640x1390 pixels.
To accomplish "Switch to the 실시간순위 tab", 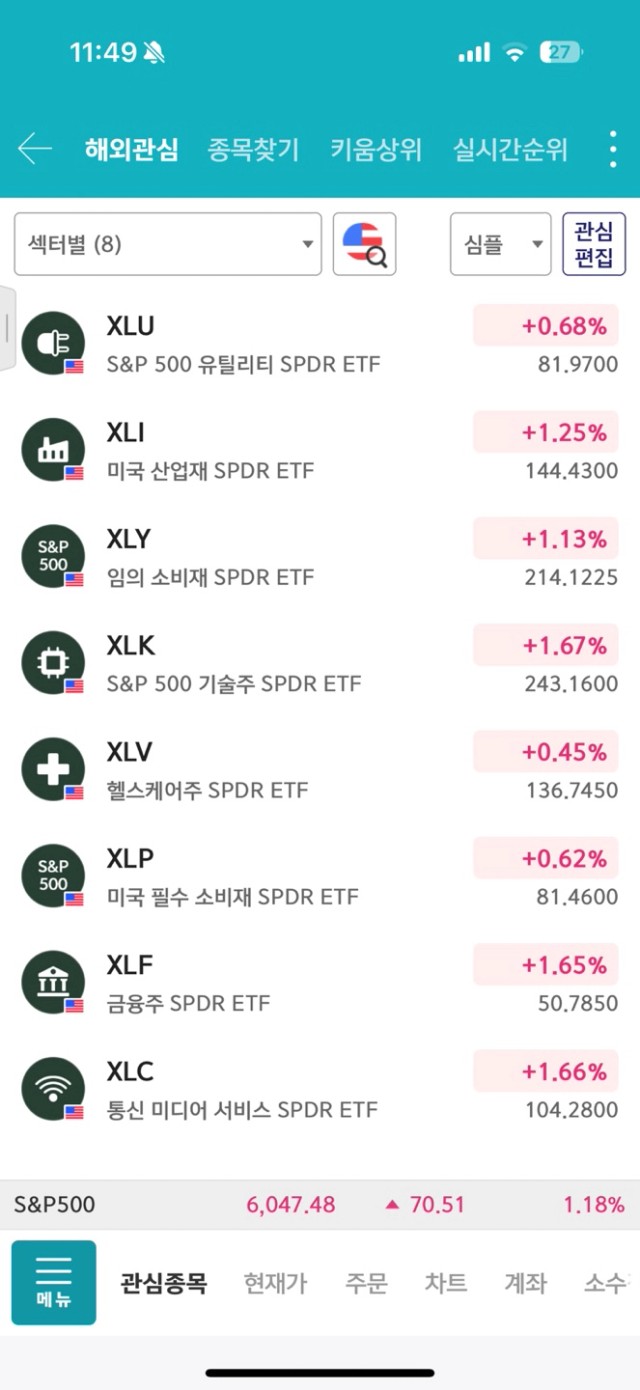I will click(x=510, y=150).
